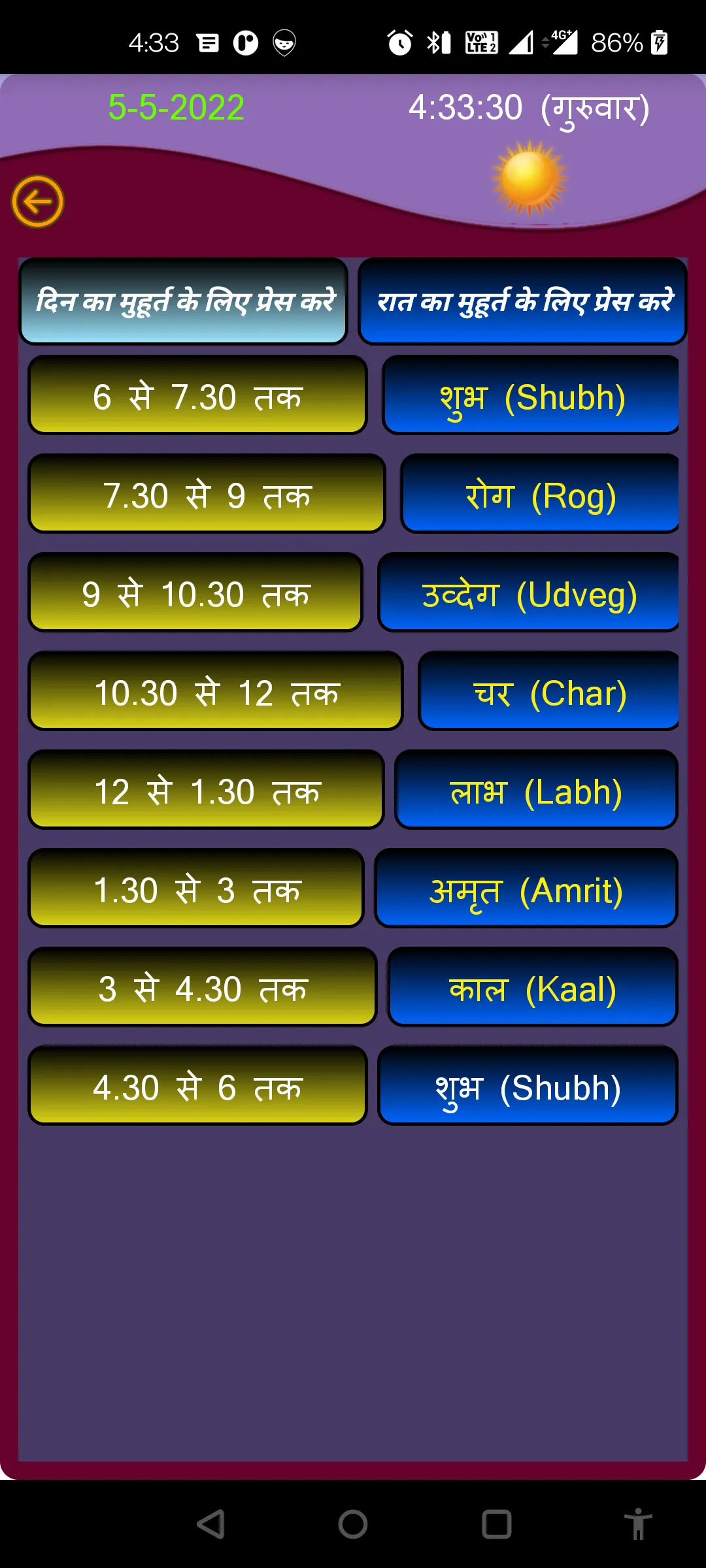Image resolution: width=706 pixels, height=1568 pixels.
Task: Go back using the orange arrow icon
Action: [37, 201]
